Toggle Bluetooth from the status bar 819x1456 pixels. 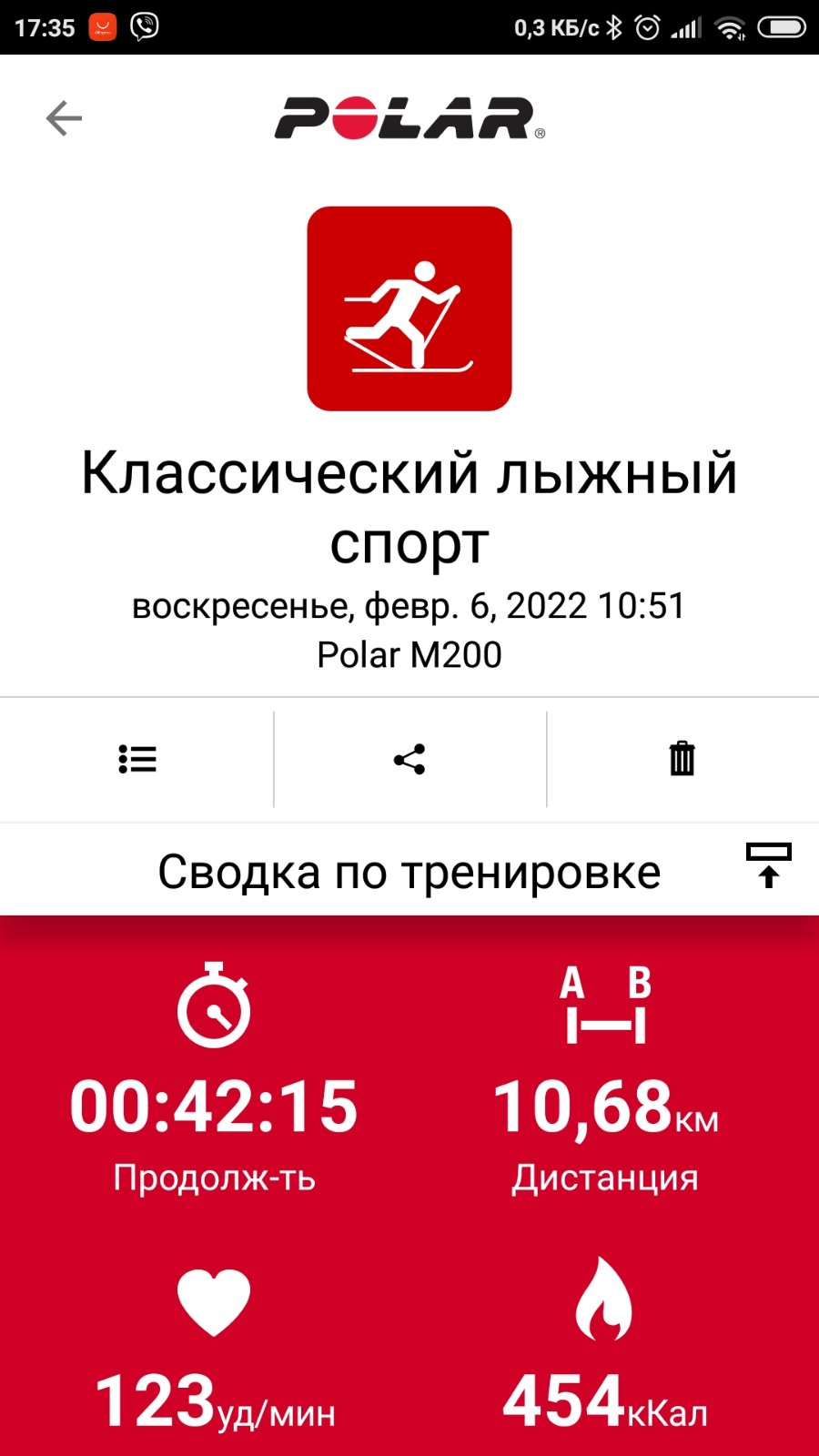[615, 27]
